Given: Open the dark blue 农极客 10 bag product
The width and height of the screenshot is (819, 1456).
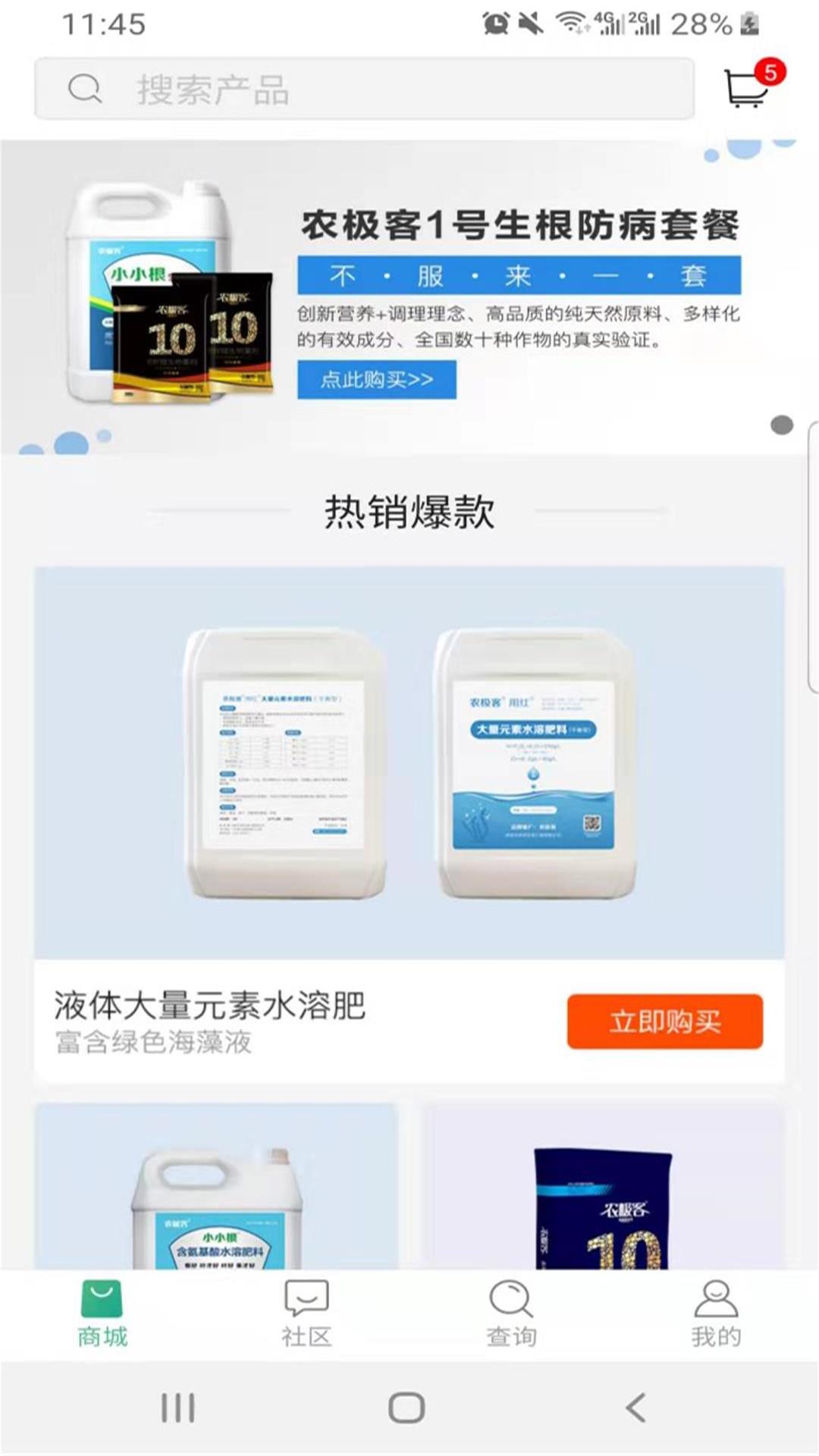Looking at the screenshot, I should 604,1191.
